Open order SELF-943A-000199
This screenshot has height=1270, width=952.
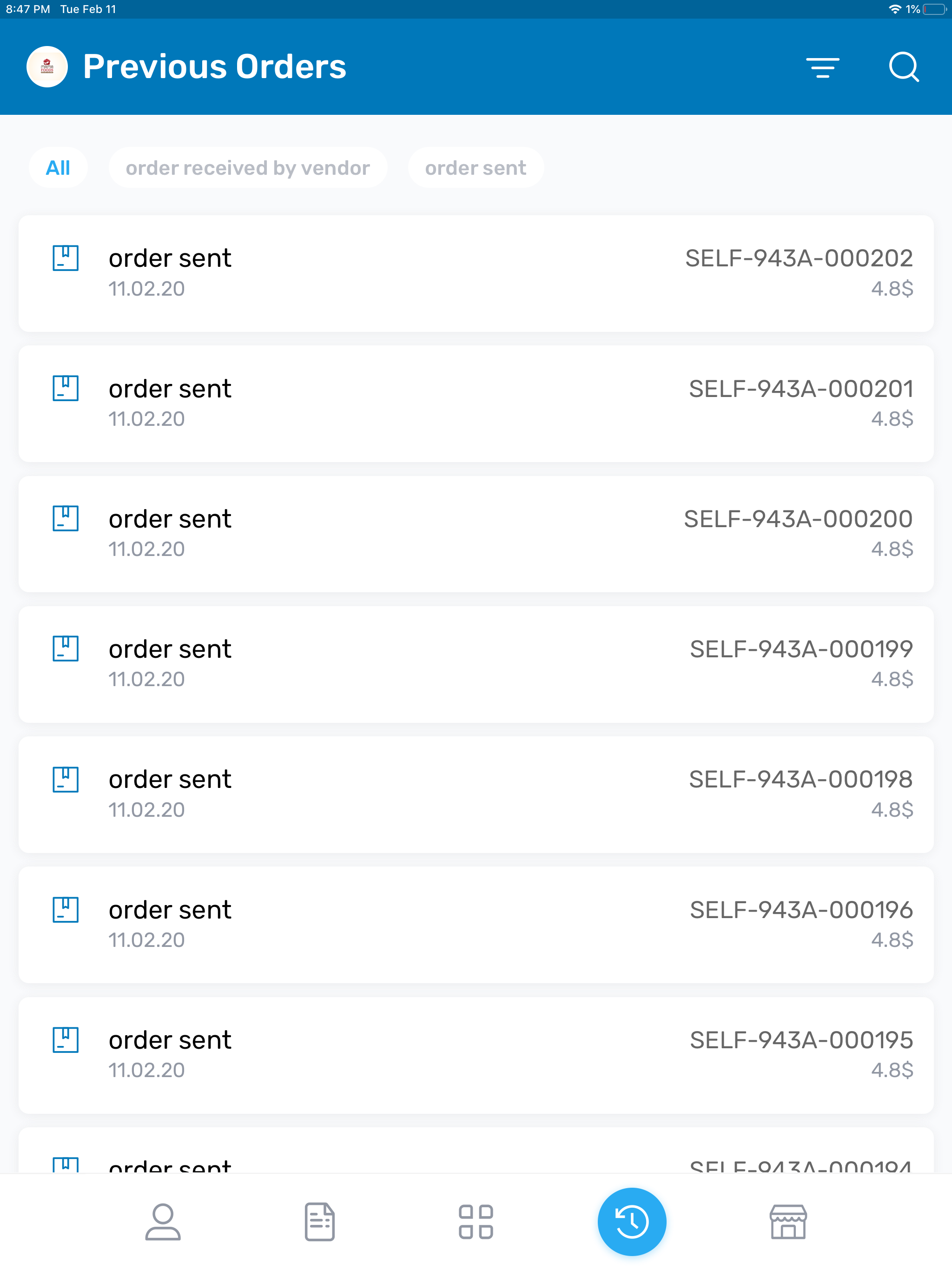pos(476,664)
